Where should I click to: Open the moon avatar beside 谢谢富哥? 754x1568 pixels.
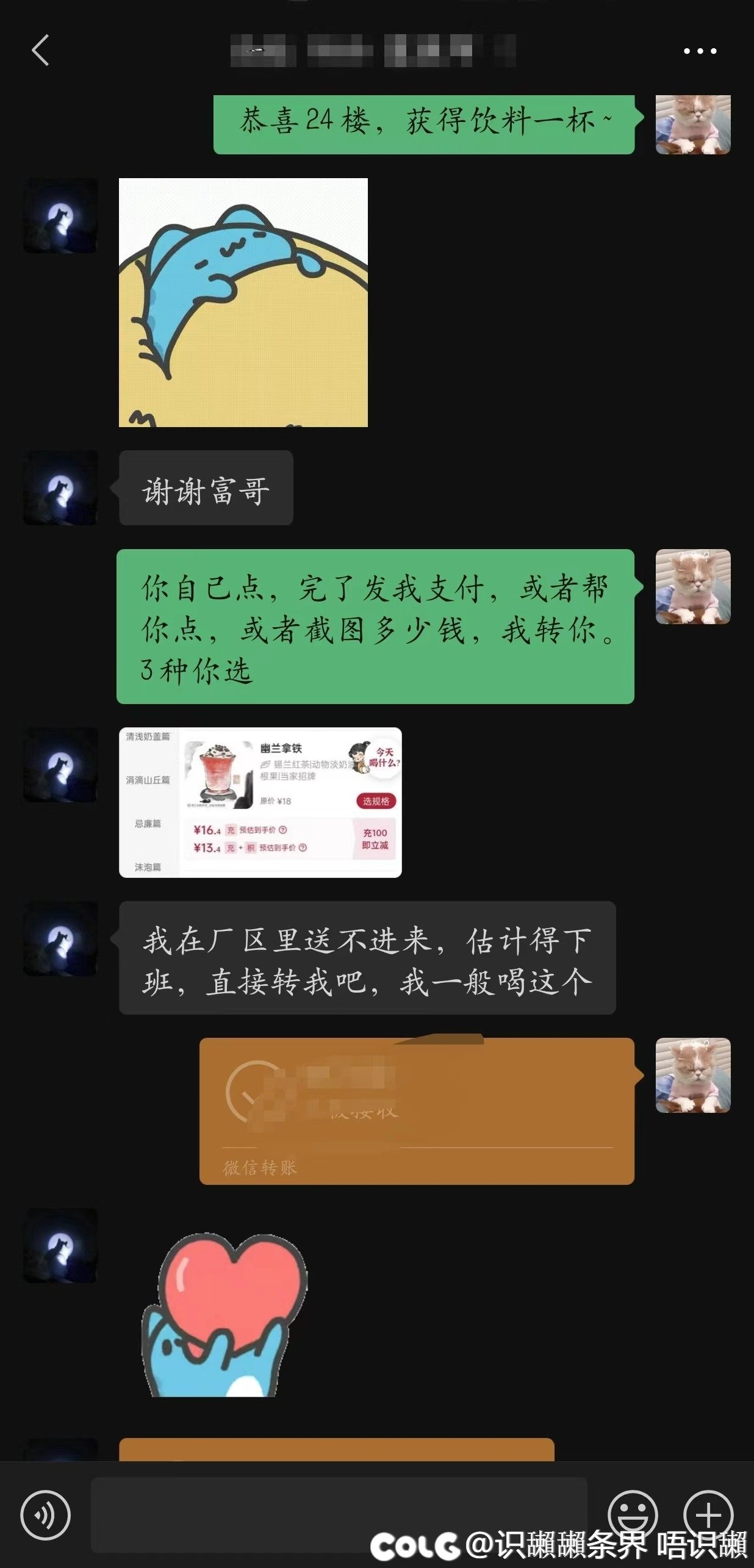click(x=60, y=488)
